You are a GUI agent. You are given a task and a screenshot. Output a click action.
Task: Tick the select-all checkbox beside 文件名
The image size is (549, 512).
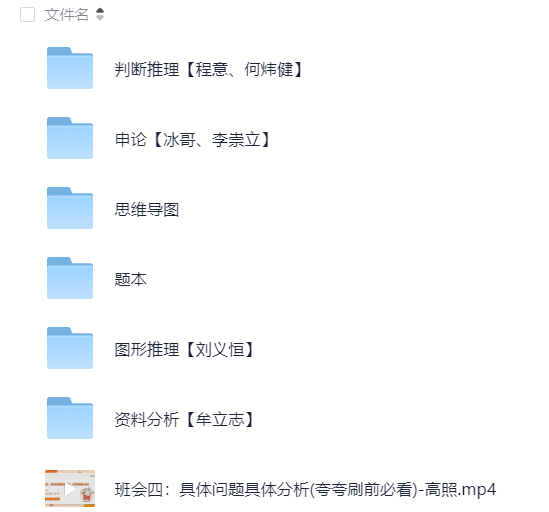[27, 15]
